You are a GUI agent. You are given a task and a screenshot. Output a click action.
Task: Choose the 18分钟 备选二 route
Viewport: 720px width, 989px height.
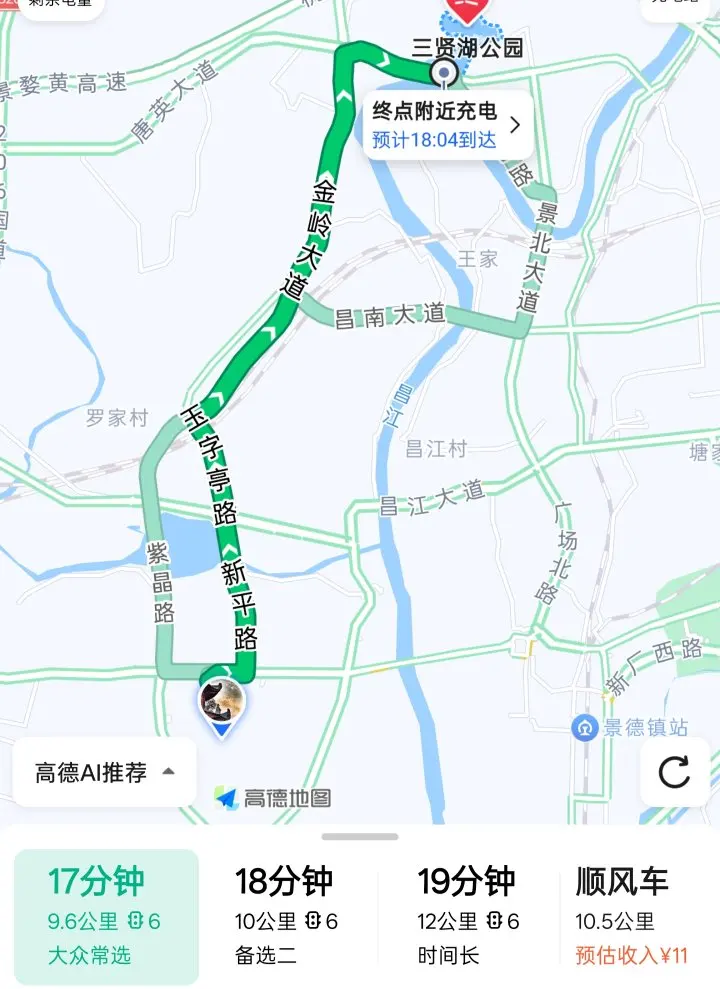point(287,916)
